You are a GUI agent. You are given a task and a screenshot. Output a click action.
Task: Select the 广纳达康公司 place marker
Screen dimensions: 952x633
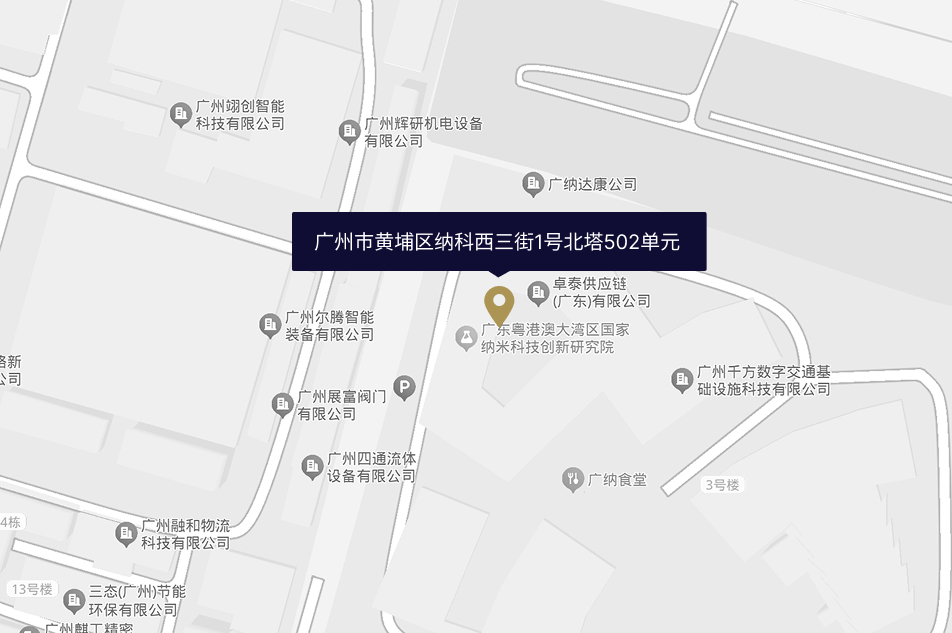coord(533,184)
